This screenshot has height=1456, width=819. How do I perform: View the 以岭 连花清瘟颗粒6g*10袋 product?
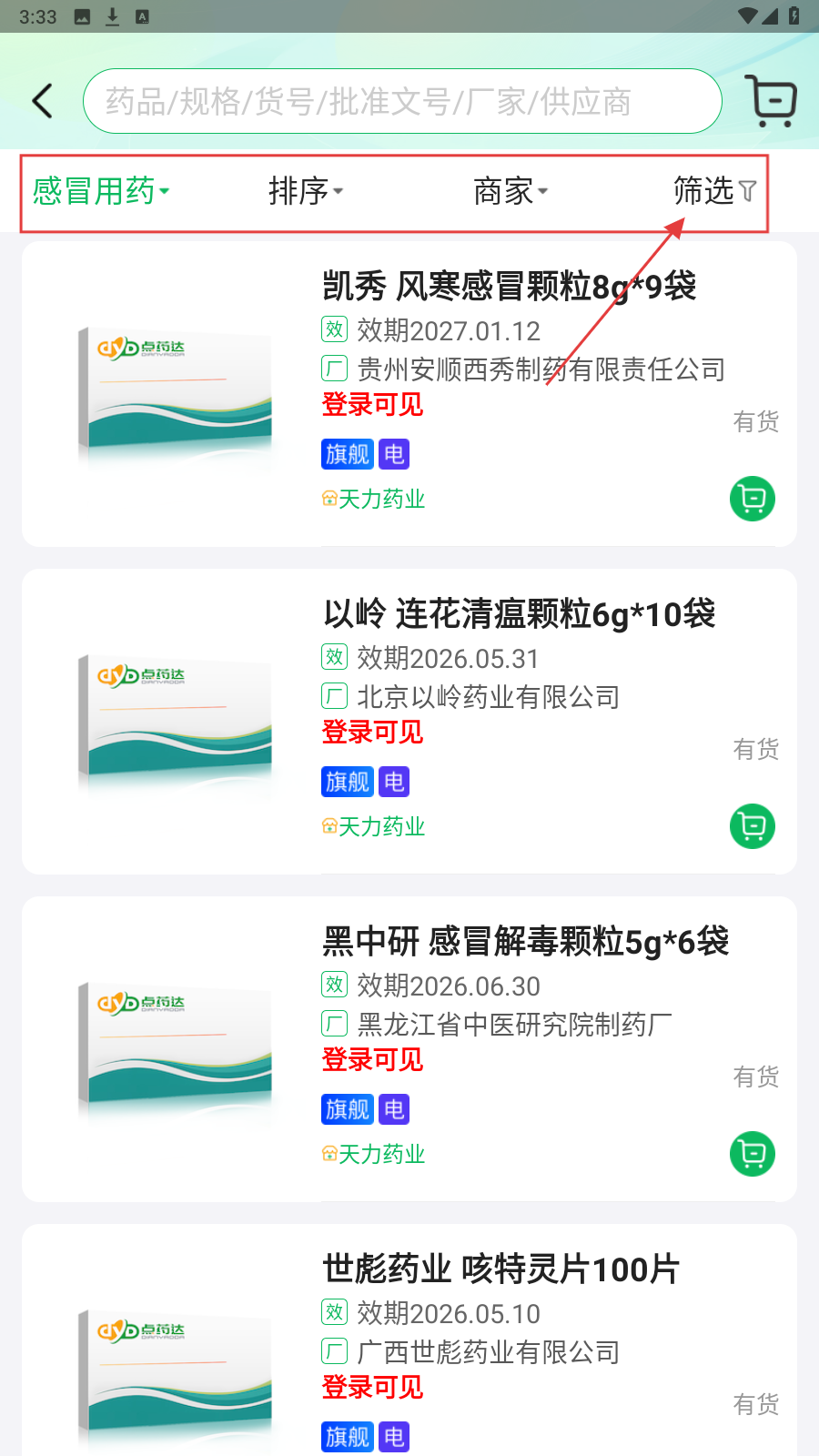coord(519,614)
